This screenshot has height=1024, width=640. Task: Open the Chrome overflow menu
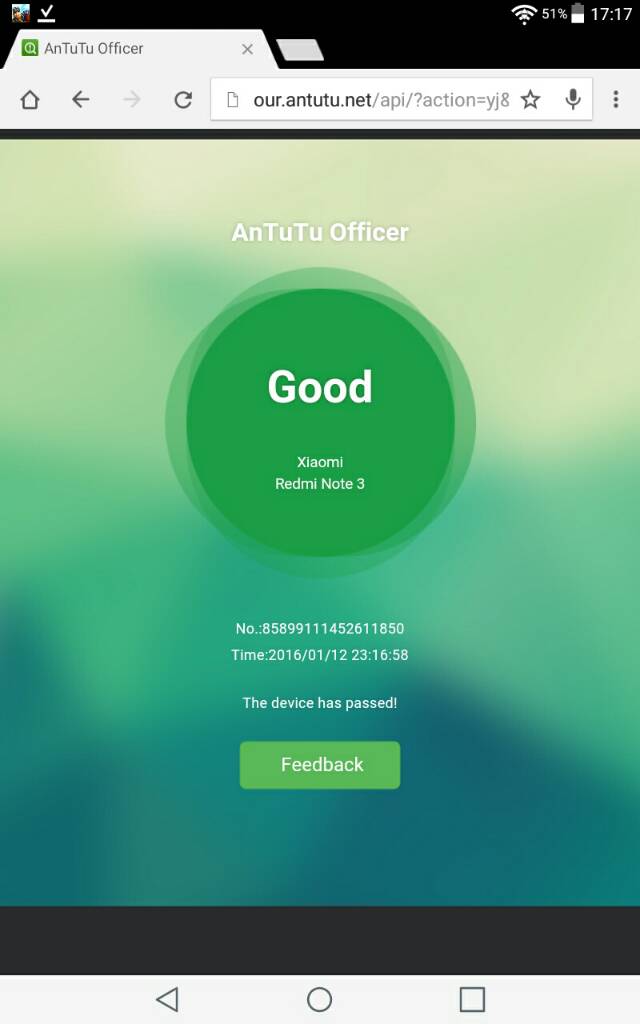[x=616, y=99]
